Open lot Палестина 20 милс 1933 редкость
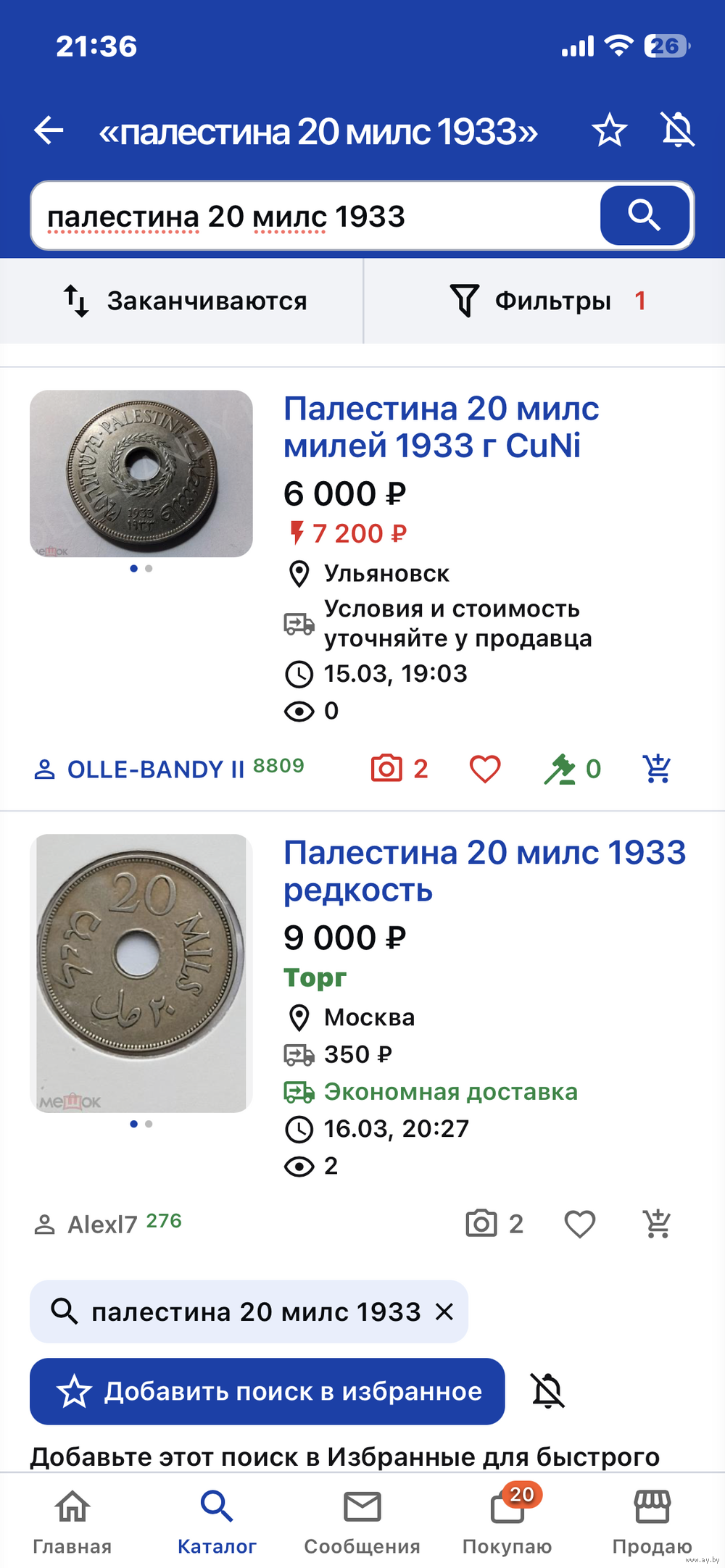Viewport: 725px width, 1568px height. click(x=484, y=871)
